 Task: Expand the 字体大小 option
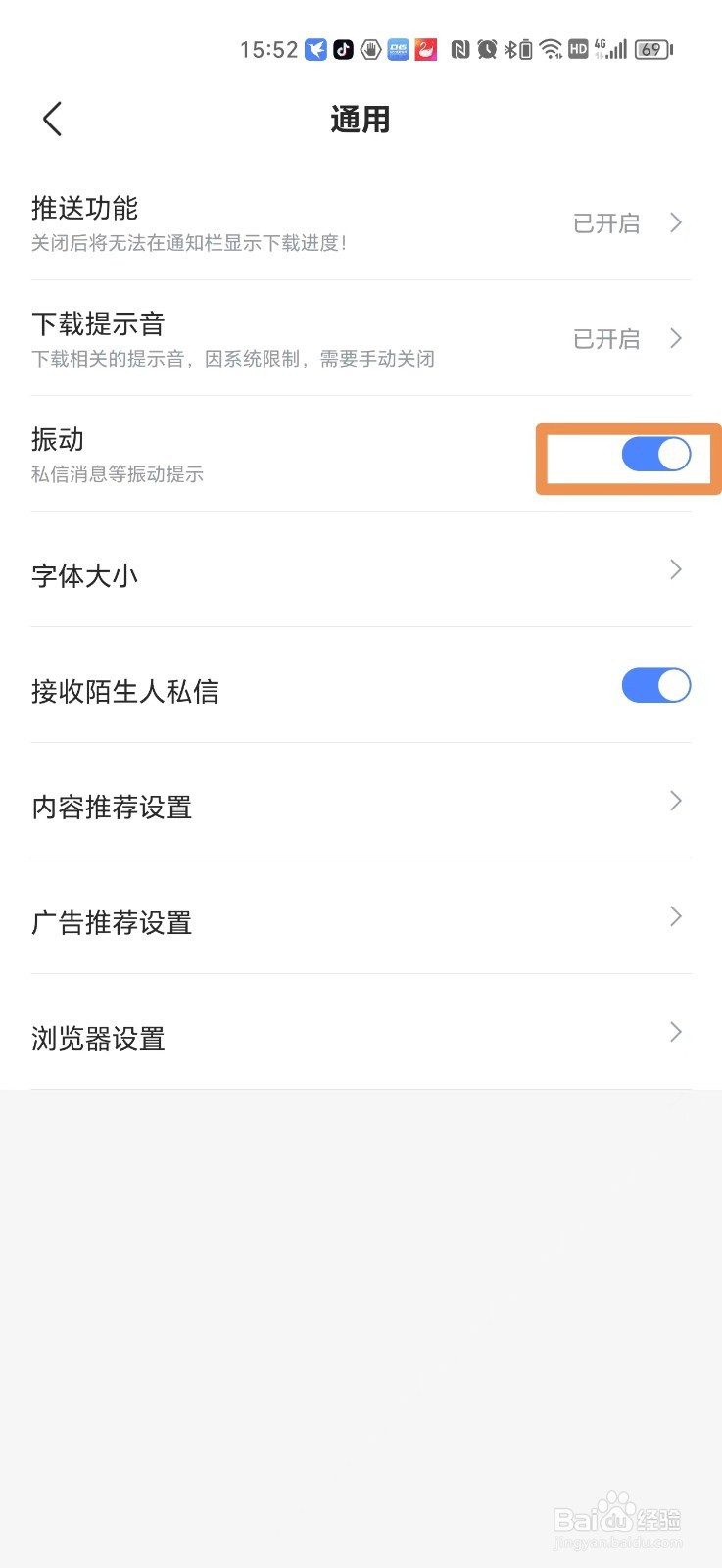[x=361, y=575]
